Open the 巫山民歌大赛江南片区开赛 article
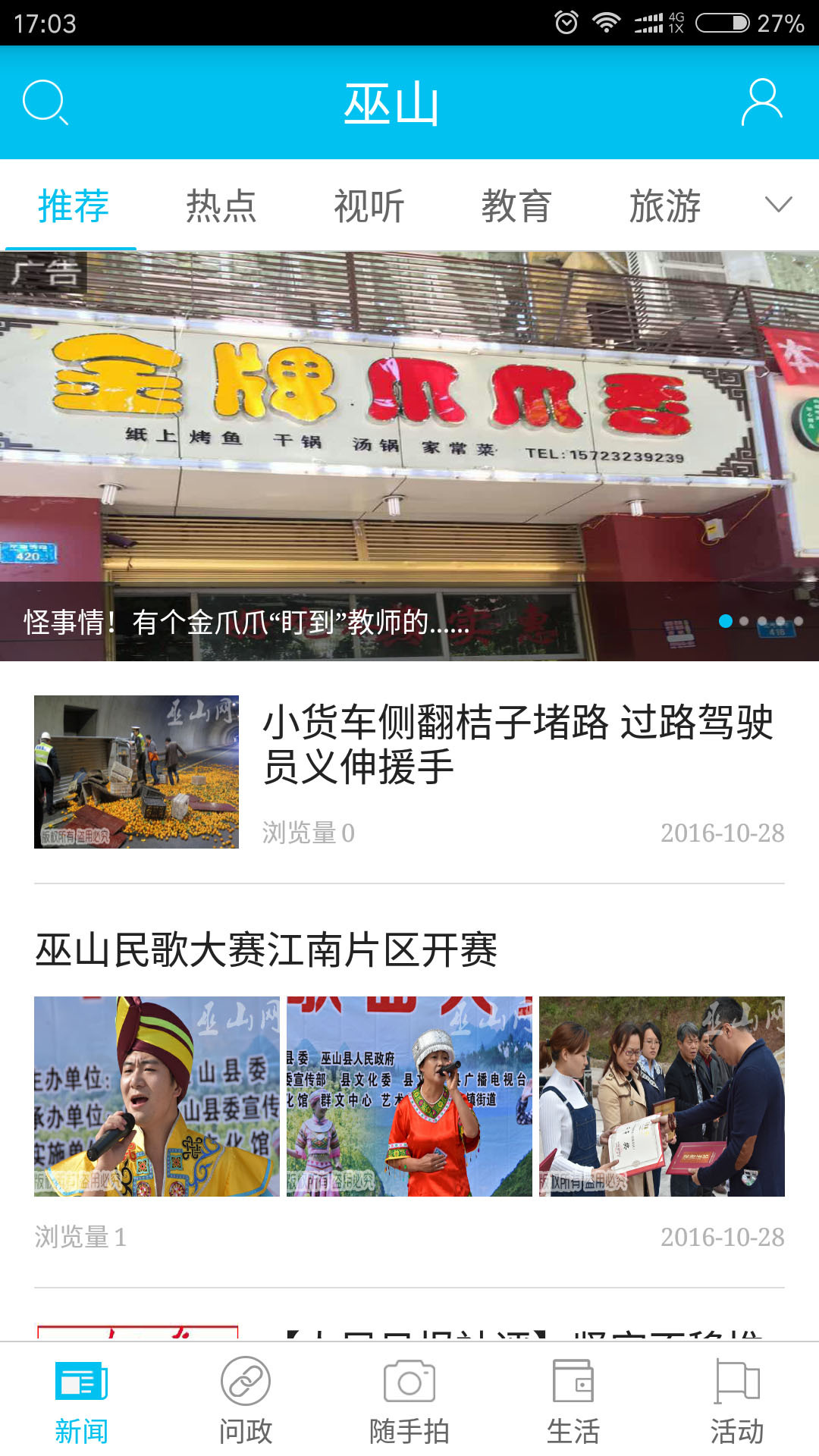 point(266,949)
